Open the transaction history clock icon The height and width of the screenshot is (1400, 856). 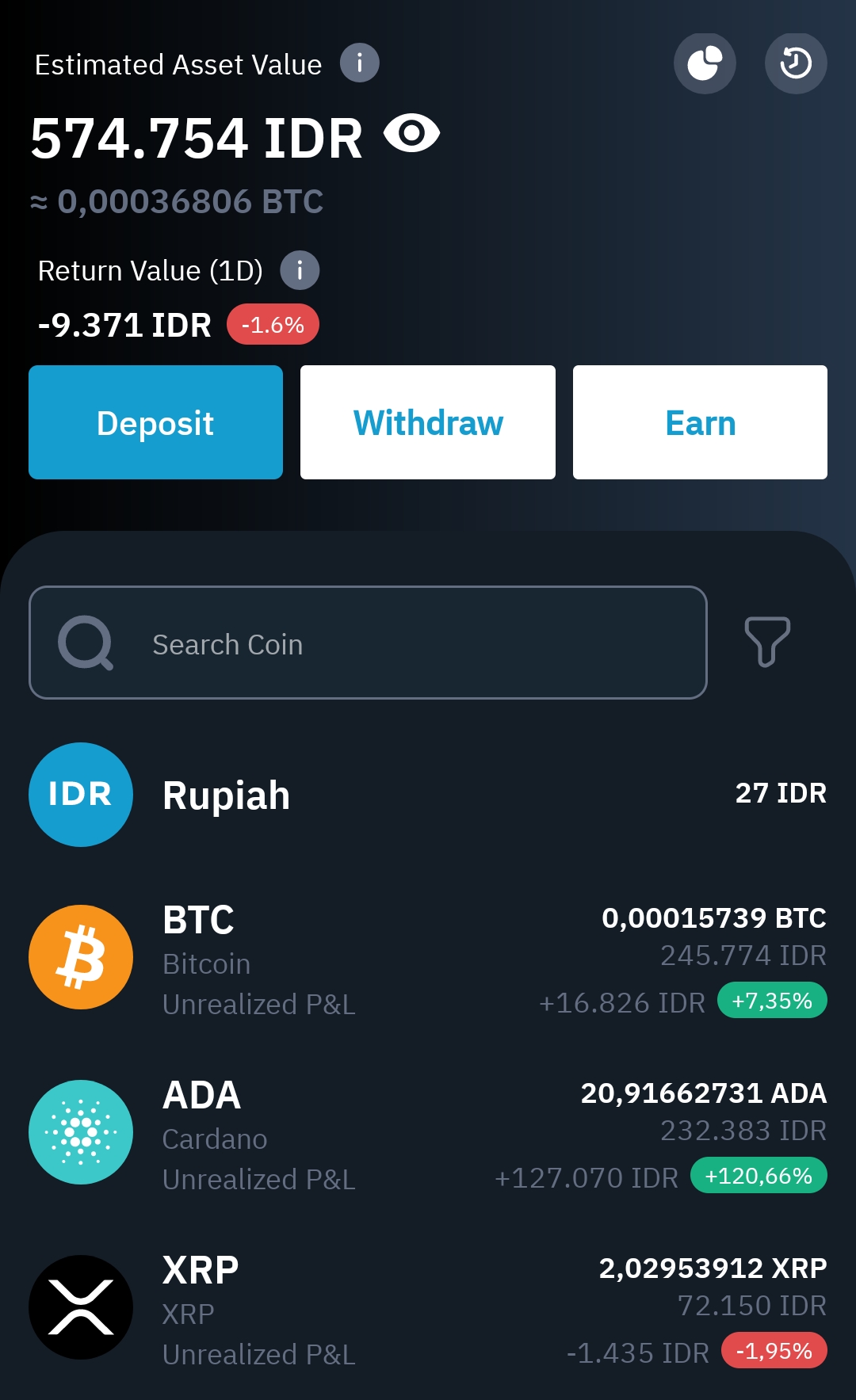tap(796, 63)
